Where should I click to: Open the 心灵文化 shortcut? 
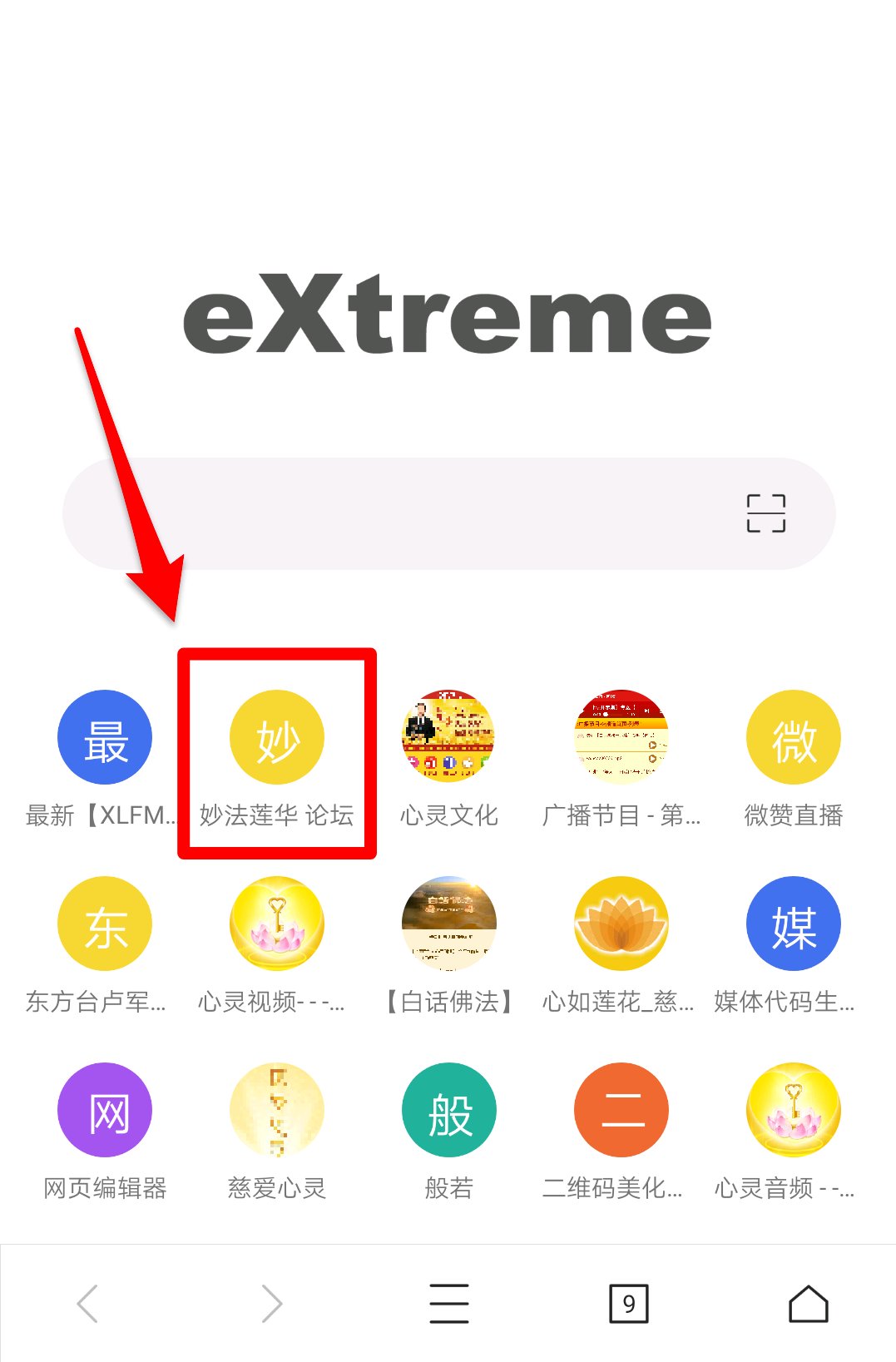pyautogui.click(x=449, y=738)
